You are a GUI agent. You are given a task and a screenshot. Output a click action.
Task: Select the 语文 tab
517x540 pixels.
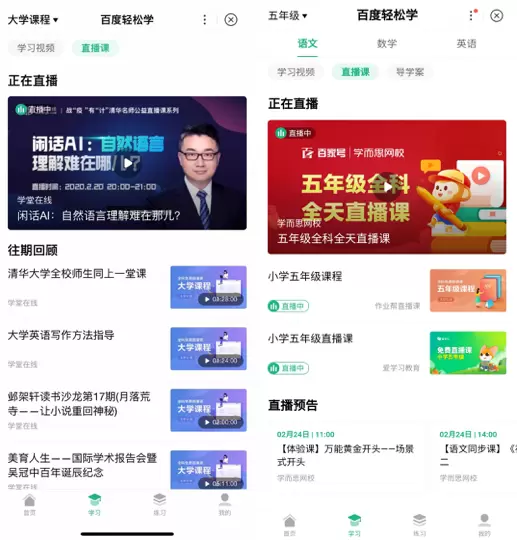(x=307, y=44)
